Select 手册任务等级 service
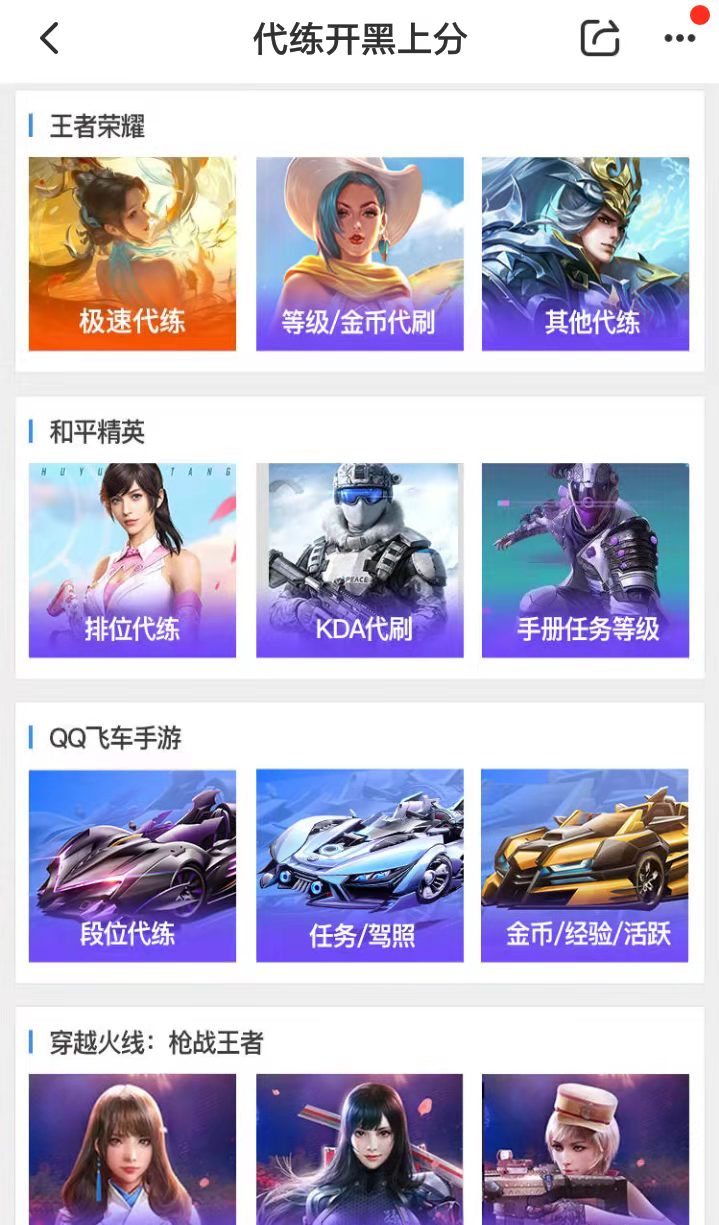Viewport: 719px width, 1225px height. (x=585, y=560)
